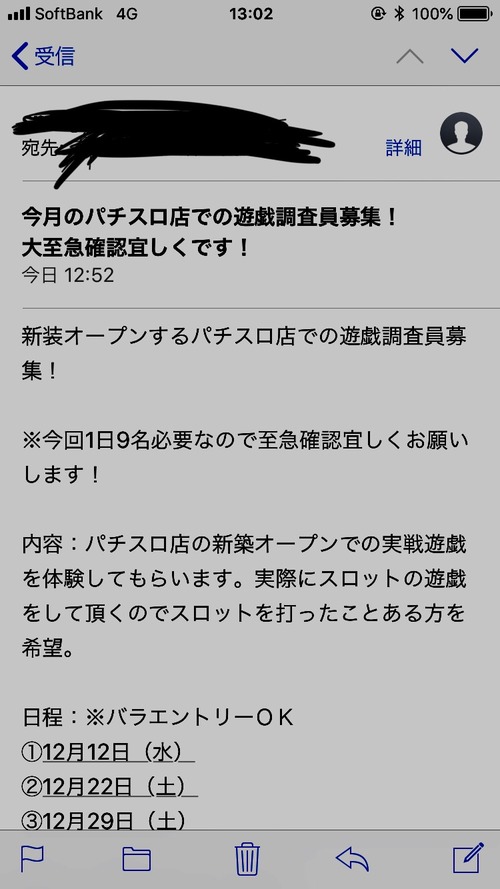Open the sender's contact avatar
The image size is (500, 889).
(x=461, y=133)
